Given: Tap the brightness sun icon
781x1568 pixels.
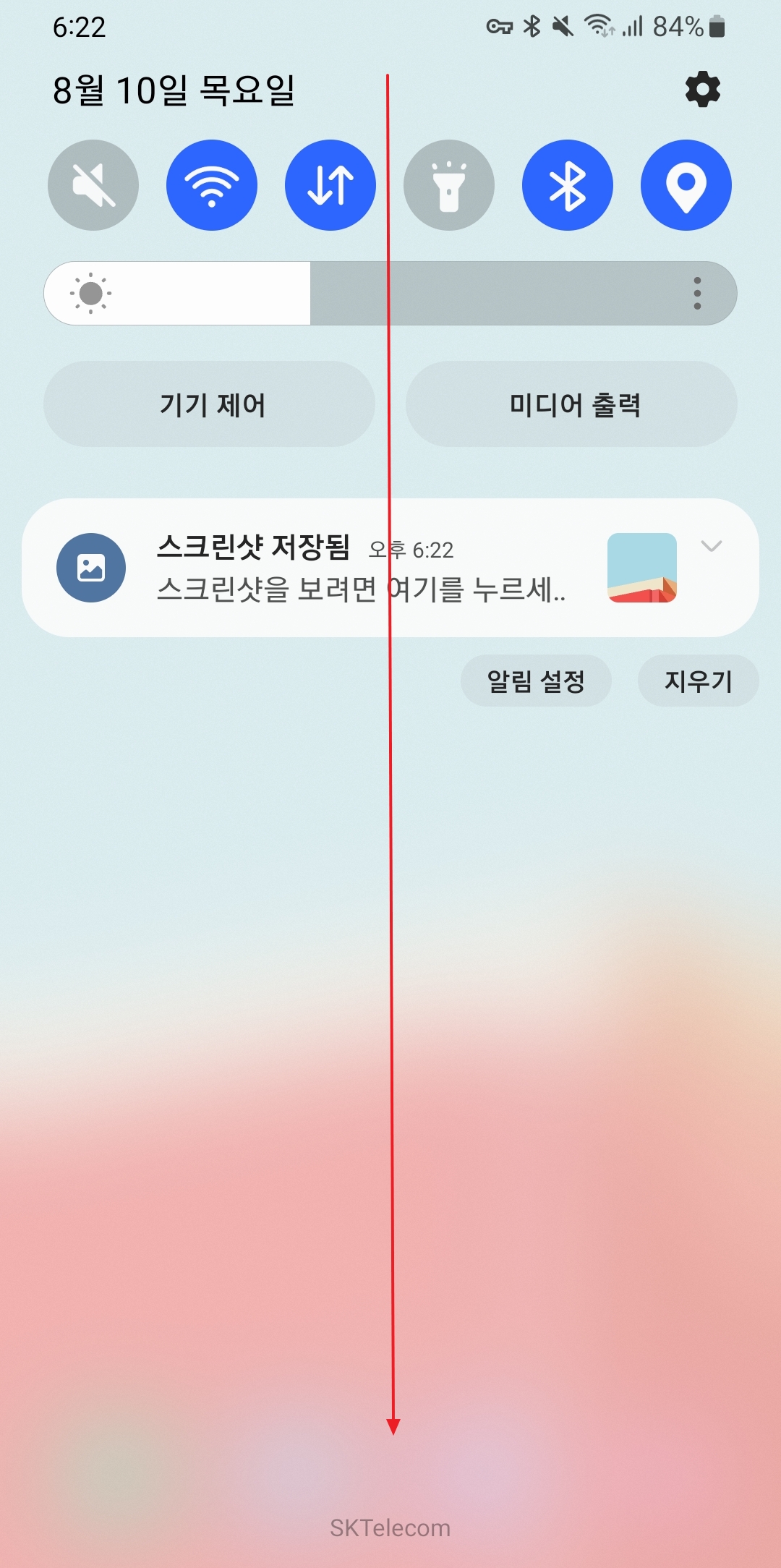Looking at the screenshot, I should (90, 292).
